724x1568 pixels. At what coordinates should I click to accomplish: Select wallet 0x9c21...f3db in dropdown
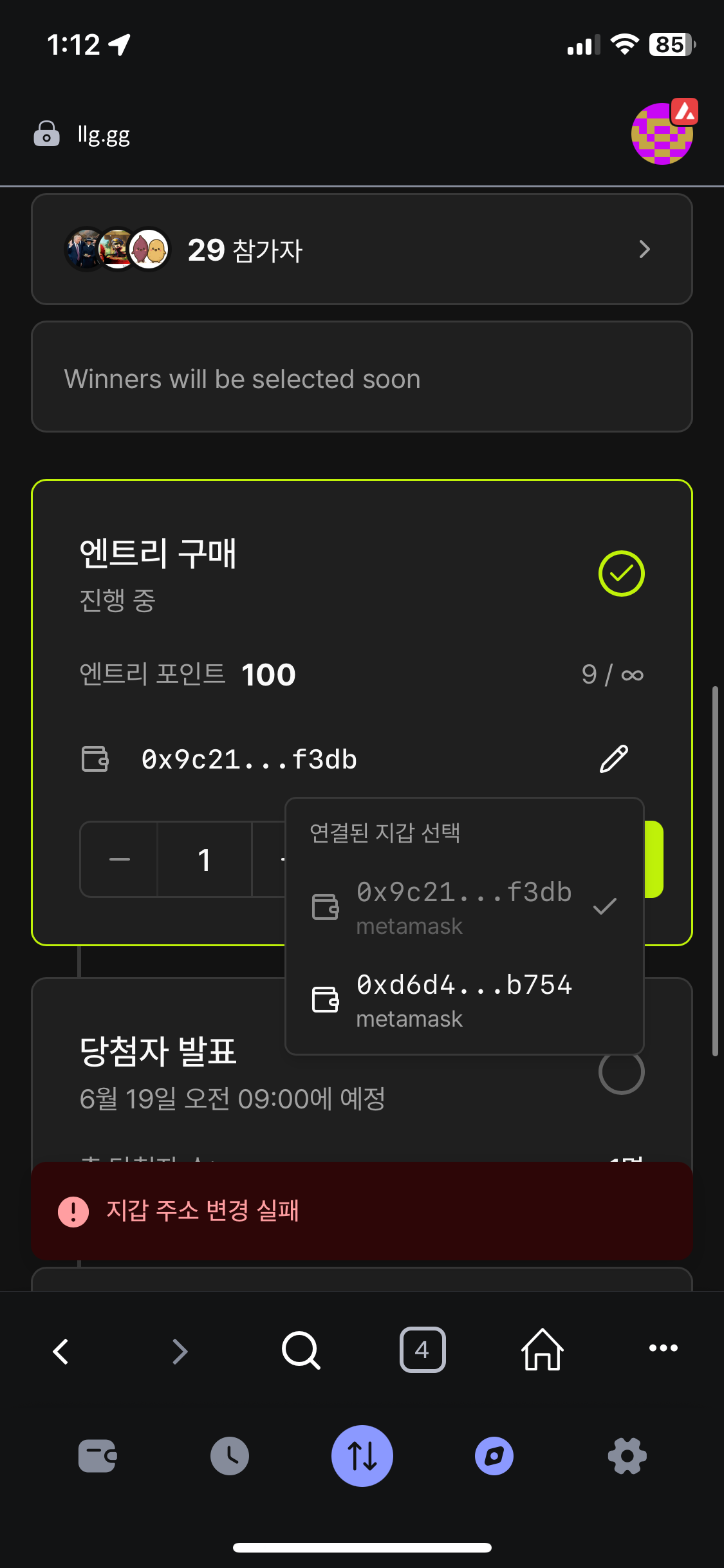463,908
